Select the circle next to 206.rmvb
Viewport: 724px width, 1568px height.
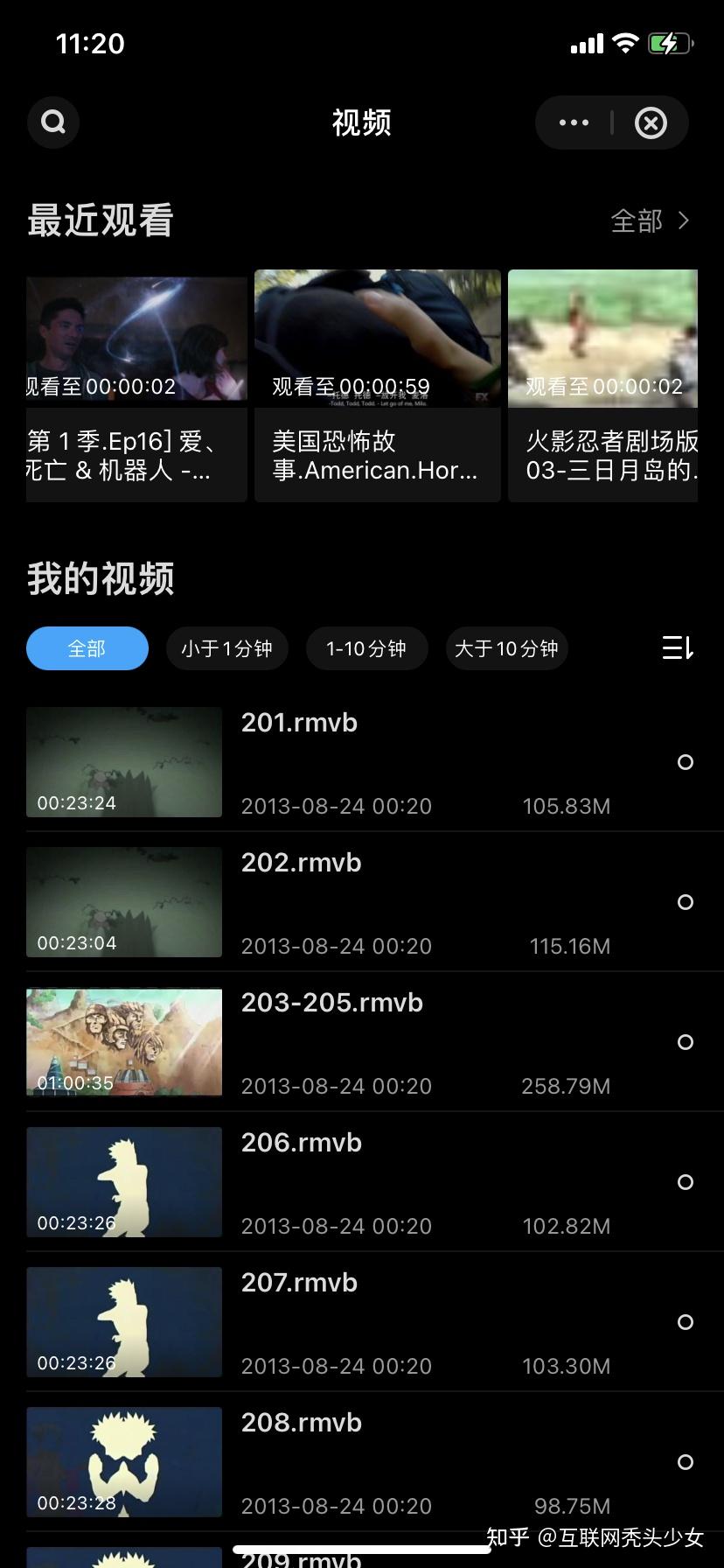pos(686,1182)
